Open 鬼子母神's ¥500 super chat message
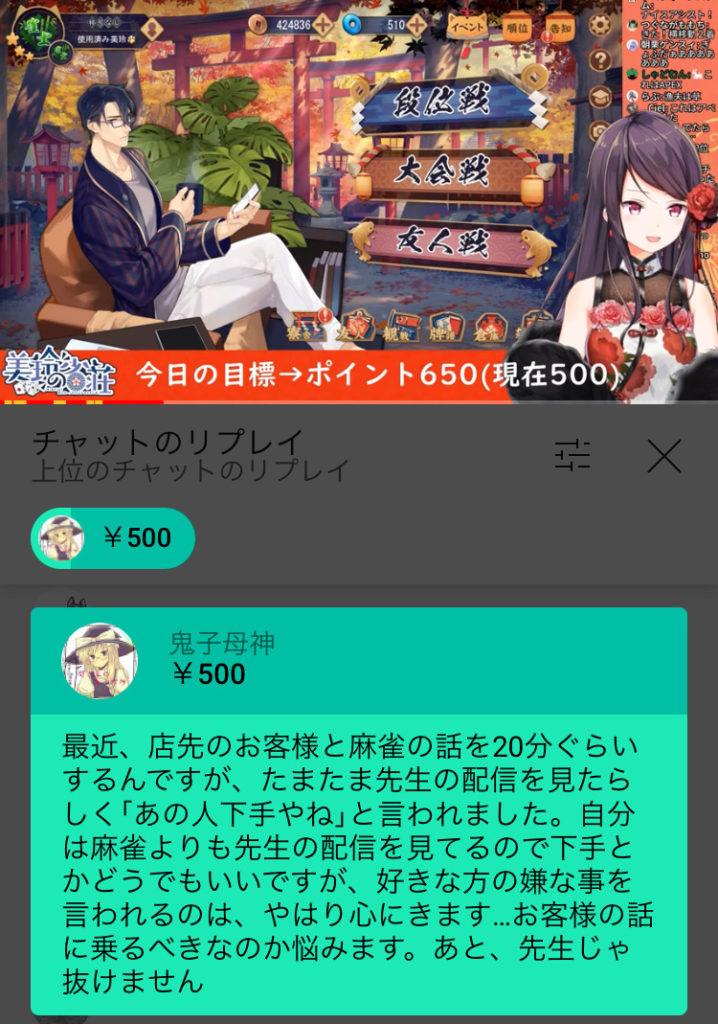The image size is (718, 1024). (358, 810)
